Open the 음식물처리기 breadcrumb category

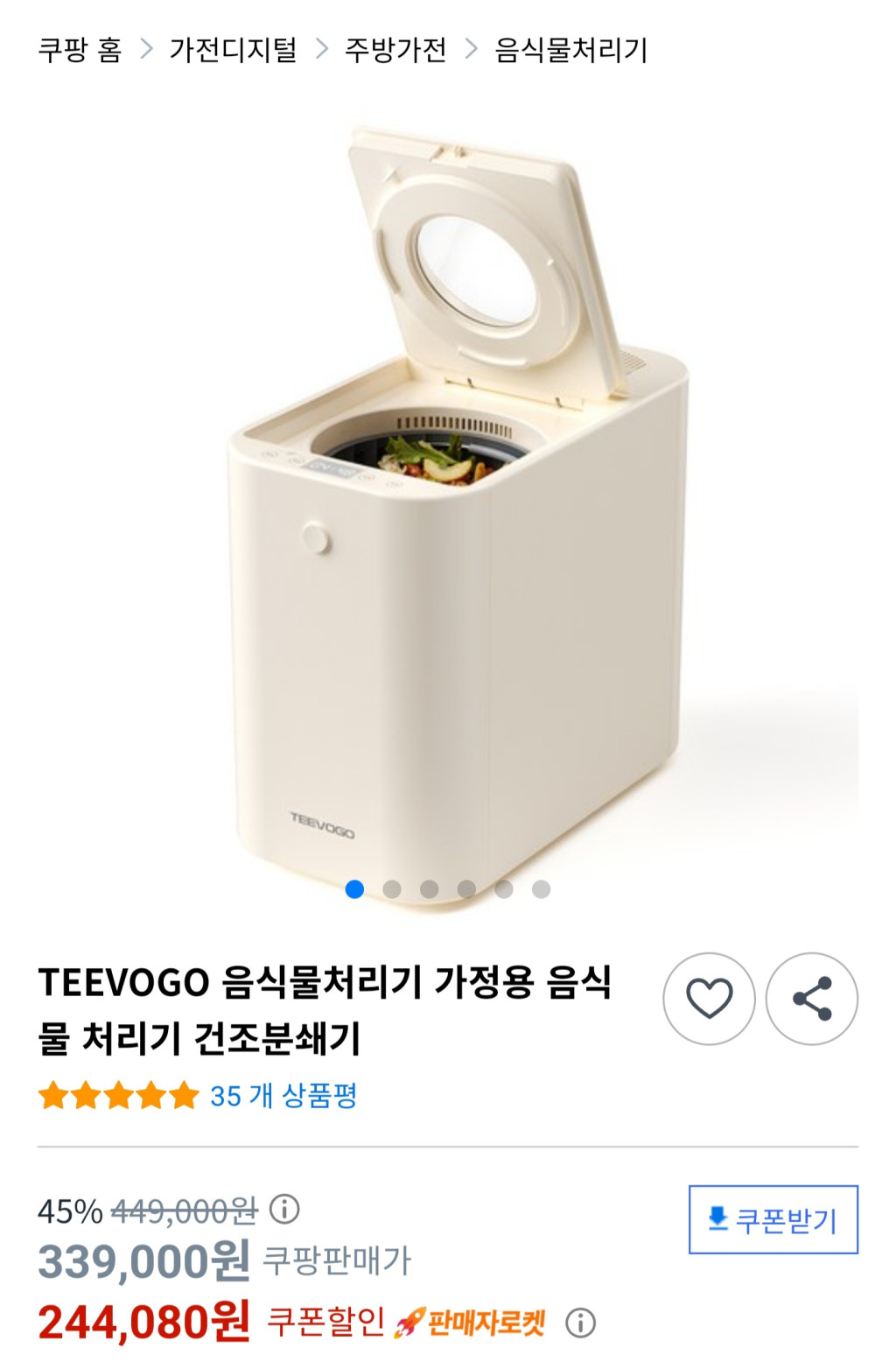pos(571,50)
